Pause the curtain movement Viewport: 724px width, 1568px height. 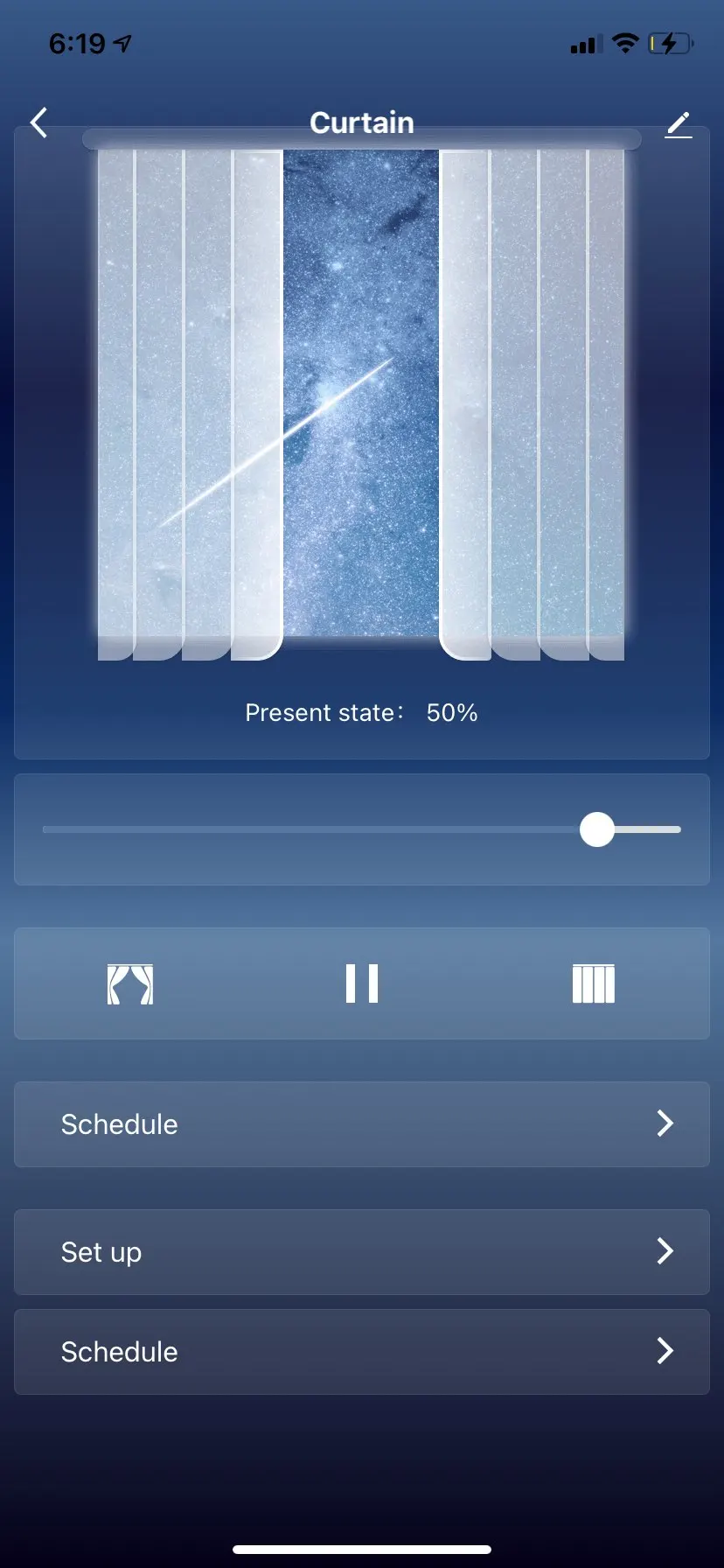coord(362,983)
